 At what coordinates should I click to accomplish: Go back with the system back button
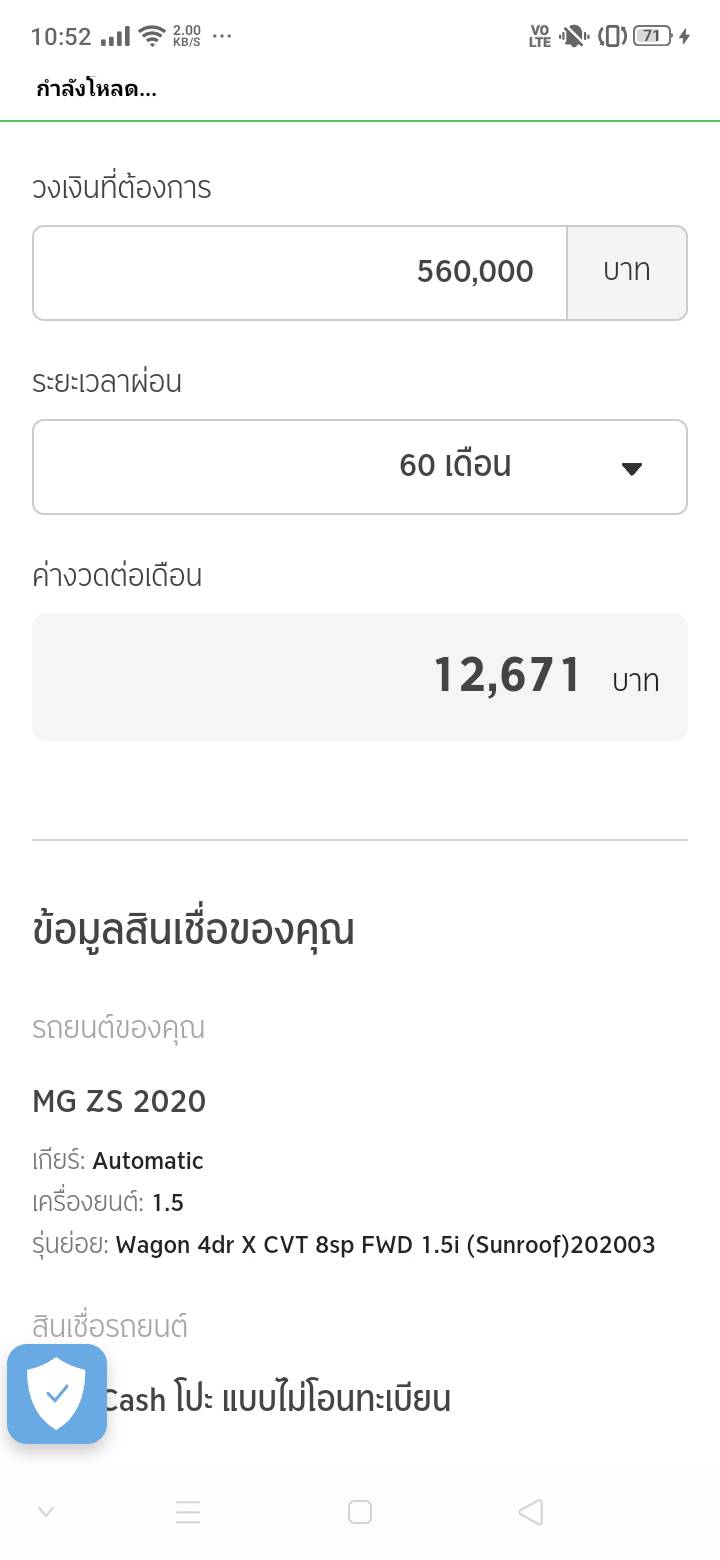pyautogui.click(x=531, y=1512)
